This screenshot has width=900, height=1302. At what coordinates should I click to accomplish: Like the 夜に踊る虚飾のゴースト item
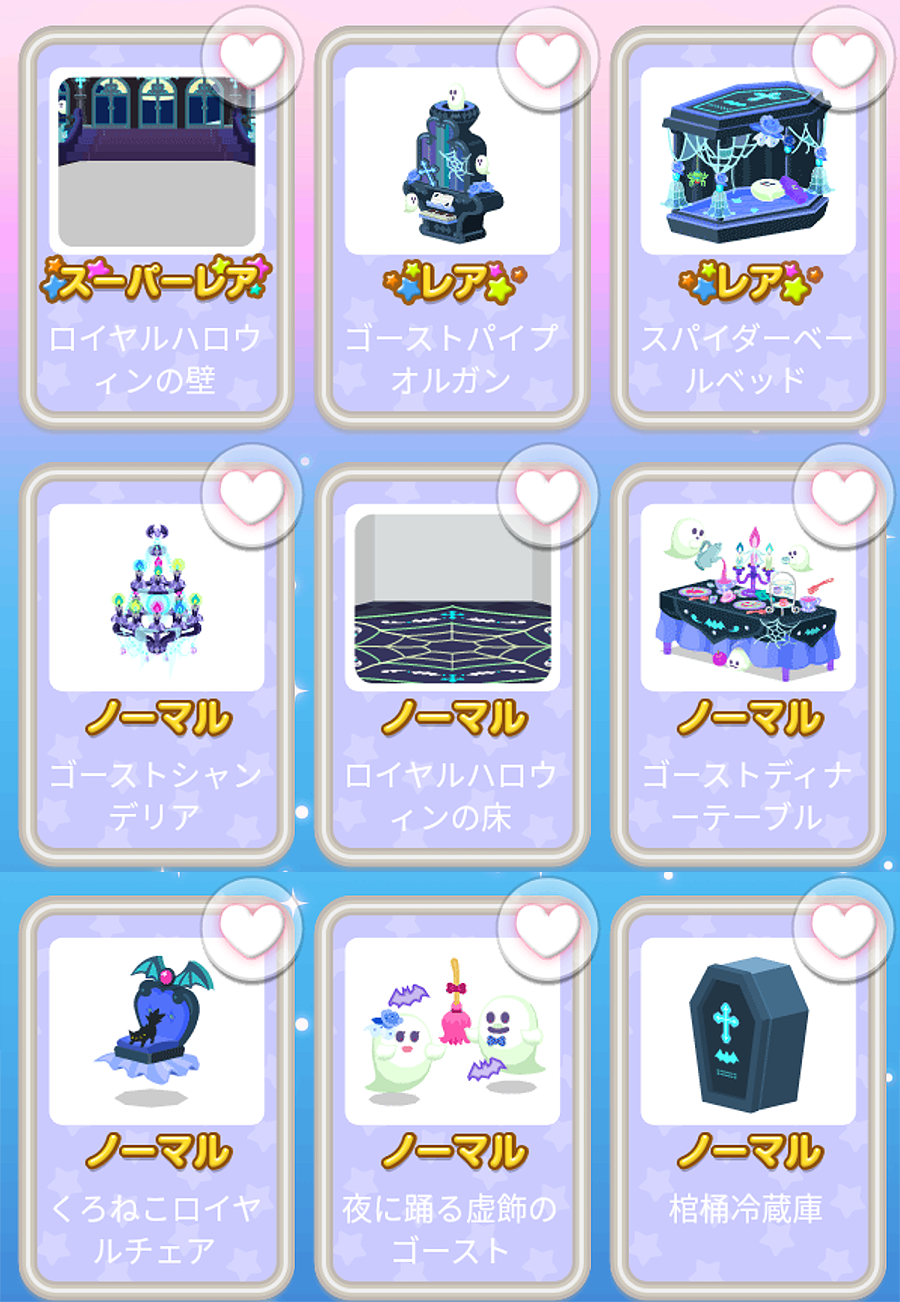[x=547, y=928]
